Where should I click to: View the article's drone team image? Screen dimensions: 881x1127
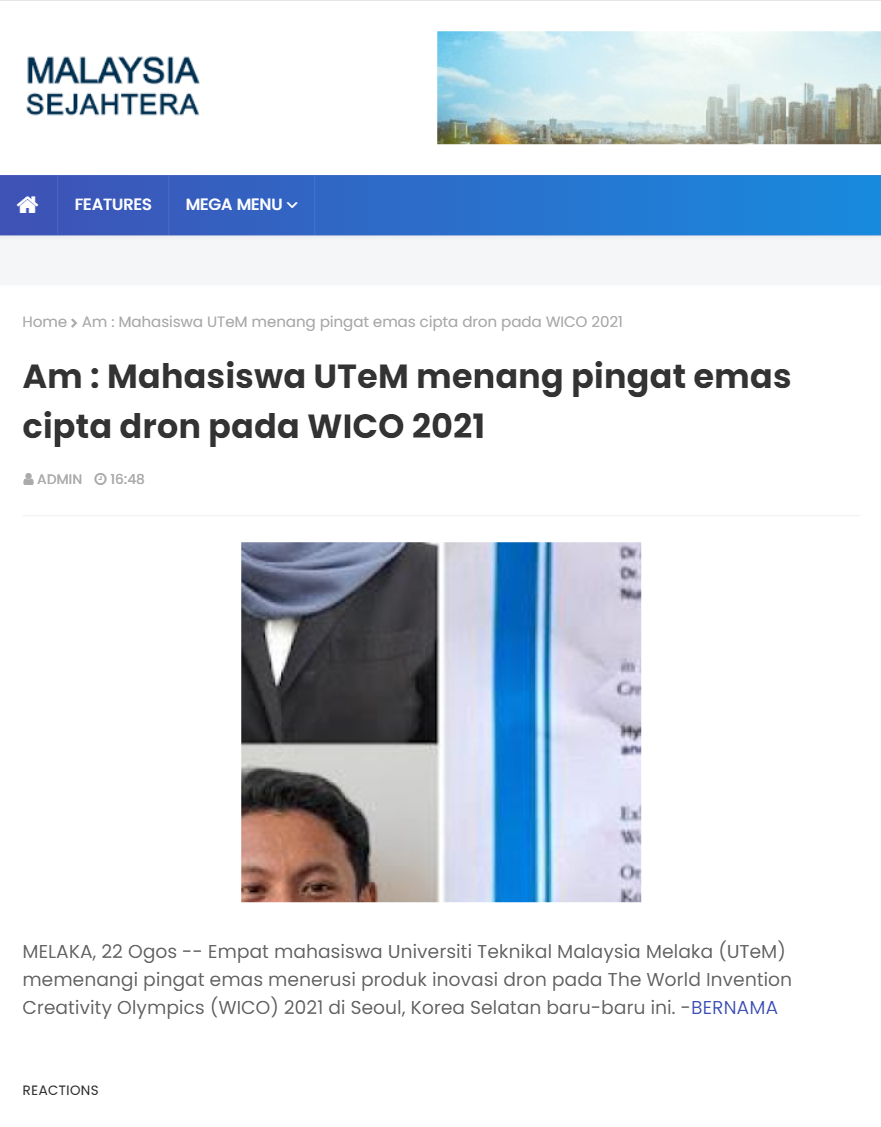click(440, 721)
